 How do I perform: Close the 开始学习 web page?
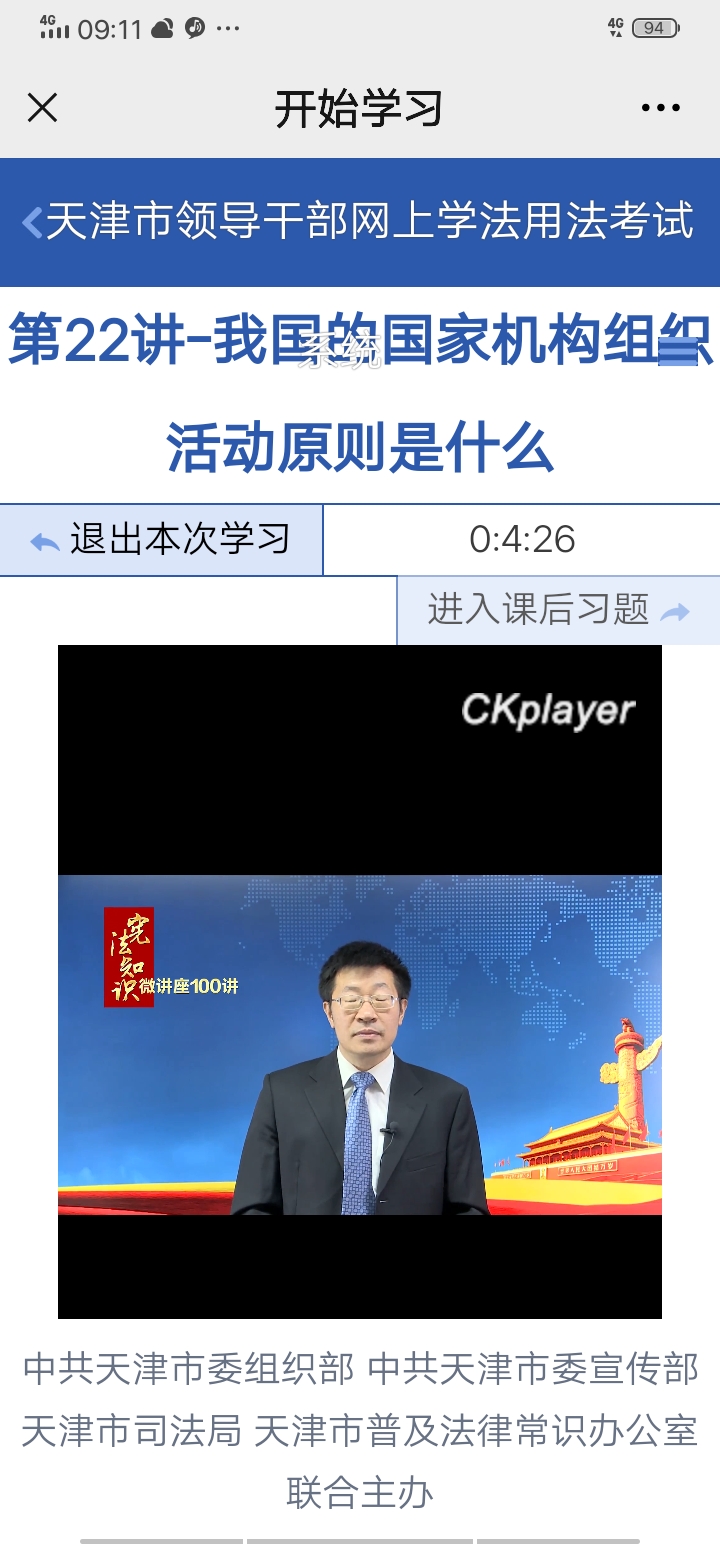[42, 108]
